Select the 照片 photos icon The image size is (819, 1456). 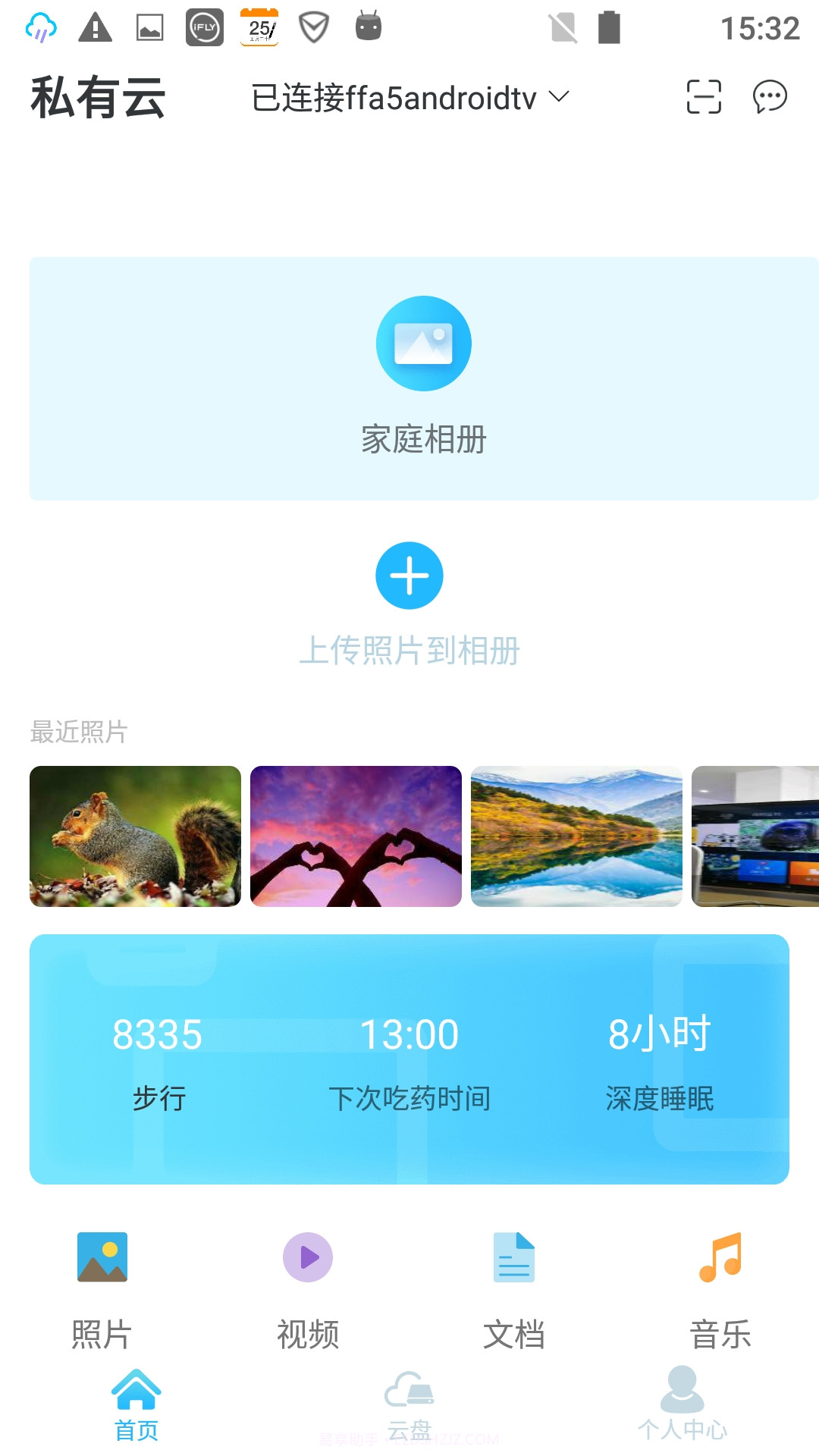pyautogui.click(x=102, y=1257)
